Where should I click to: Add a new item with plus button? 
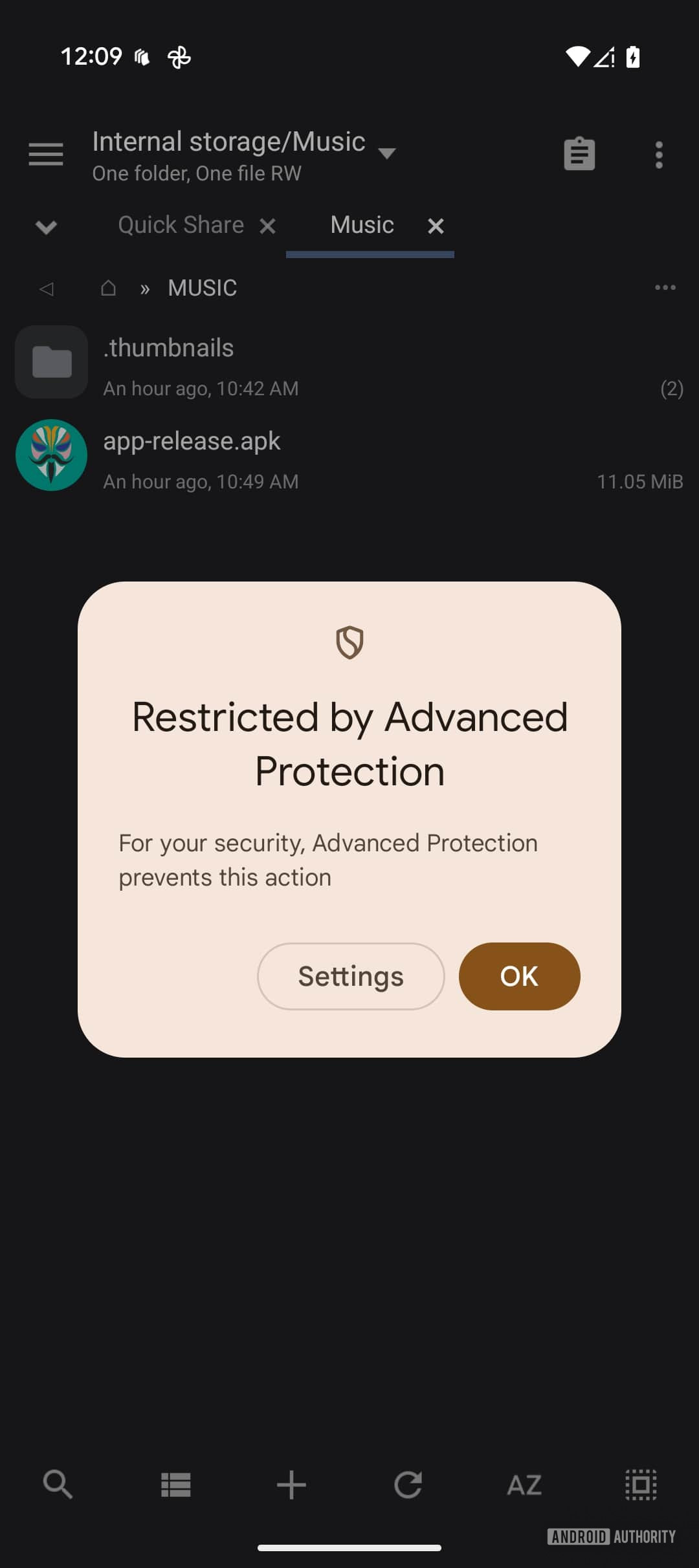click(291, 1485)
